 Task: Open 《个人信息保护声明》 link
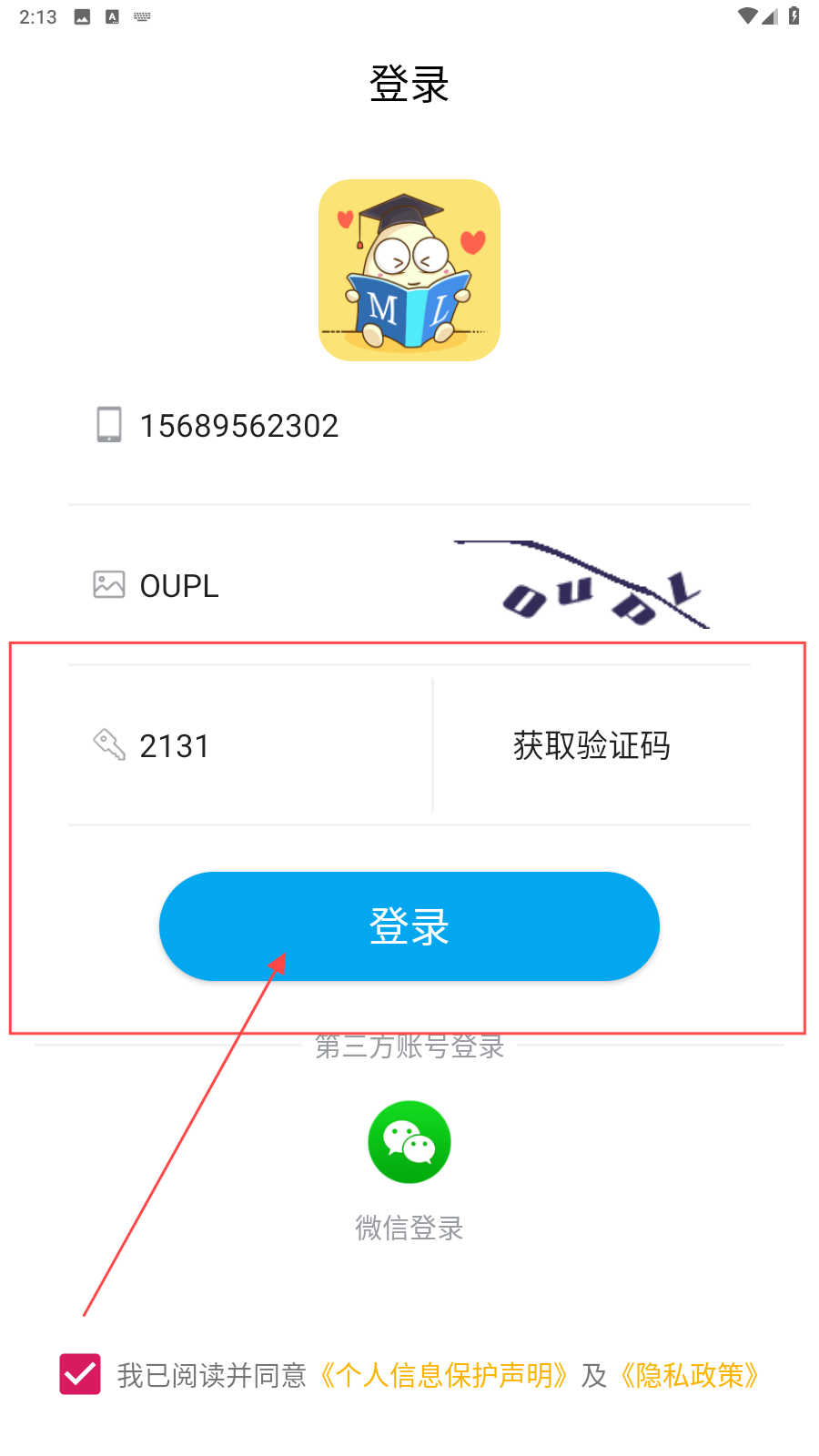pos(444,1375)
